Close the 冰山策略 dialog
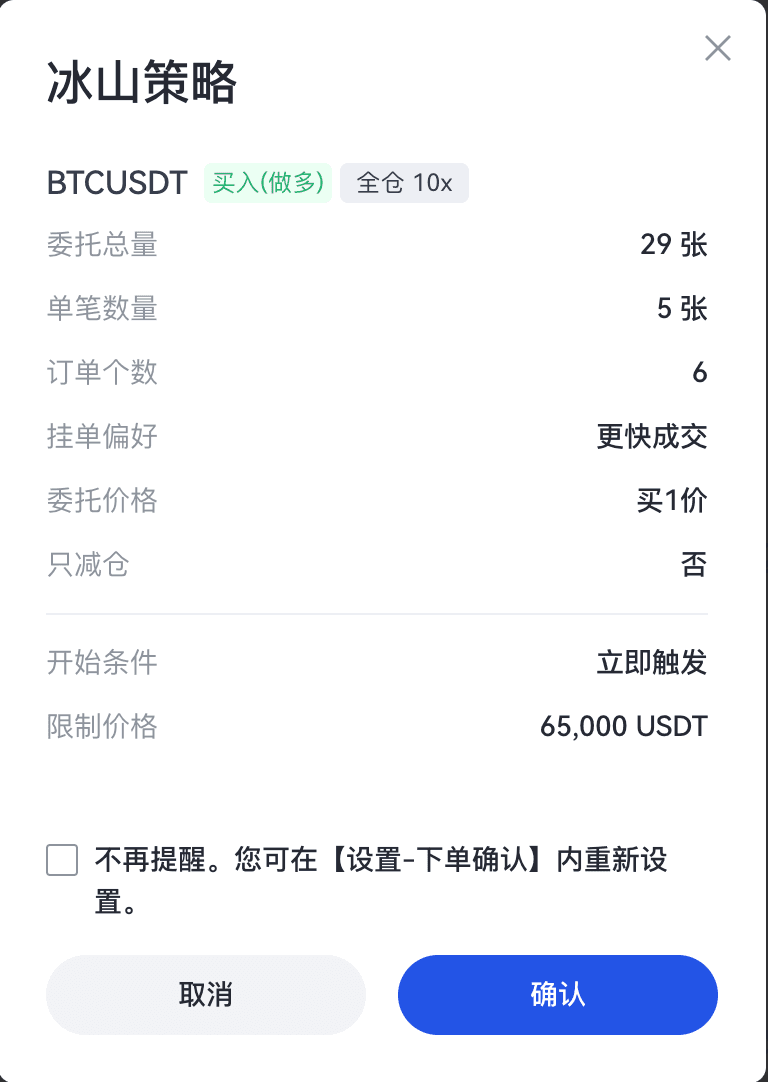This screenshot has height=1082, width=768. [717, 48]
